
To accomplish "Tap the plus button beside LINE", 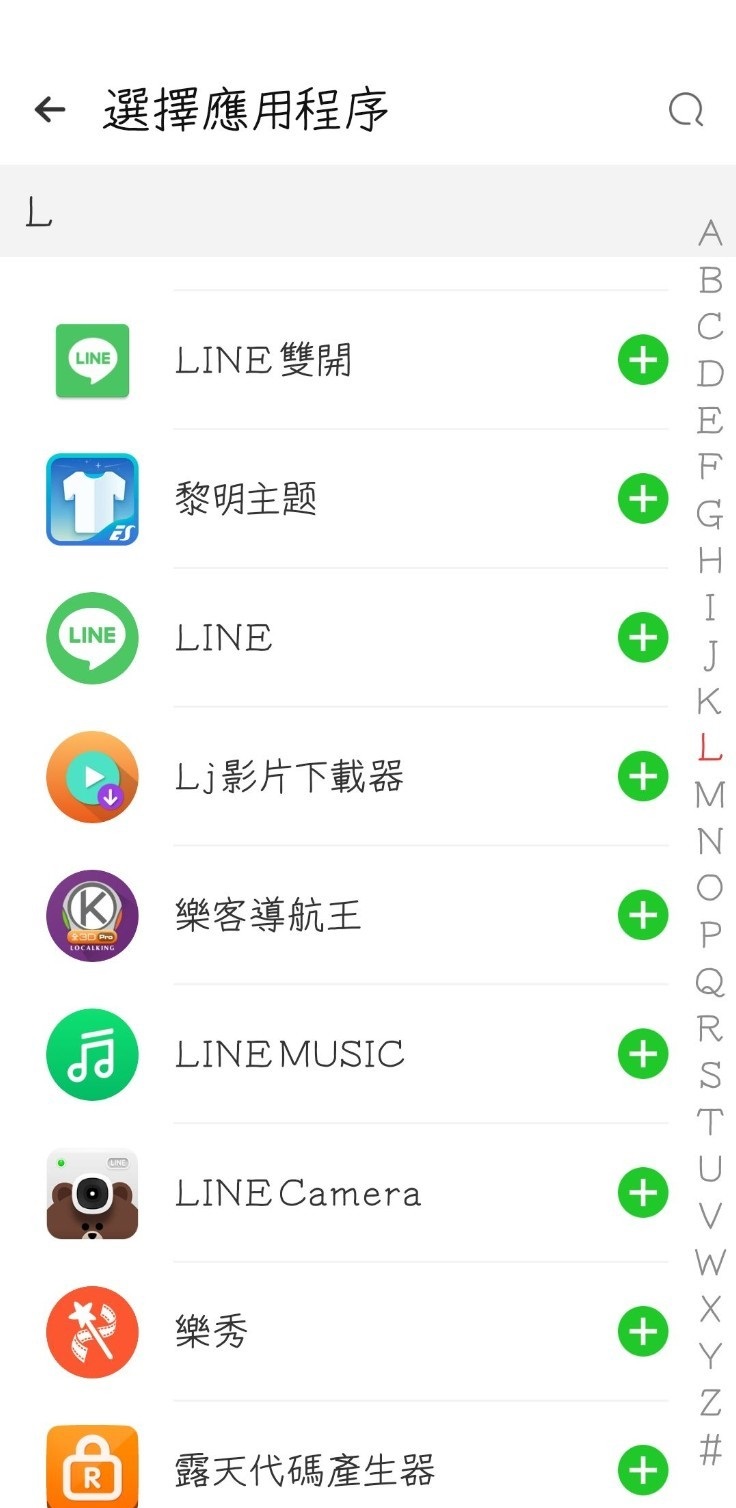I will (x=642, y=637).
